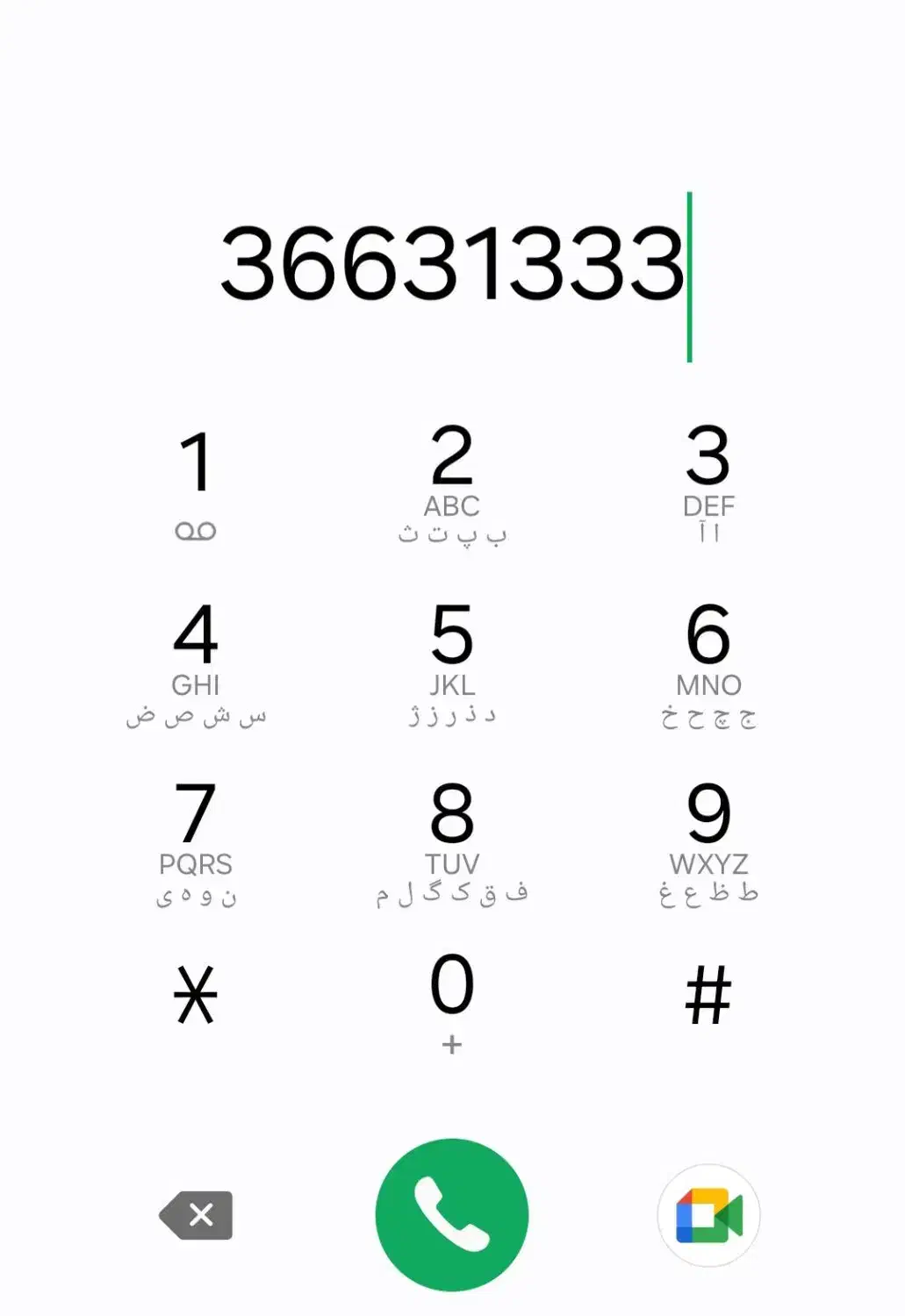
Task: Tap the 0 plus key
Action: point(451,1000)
